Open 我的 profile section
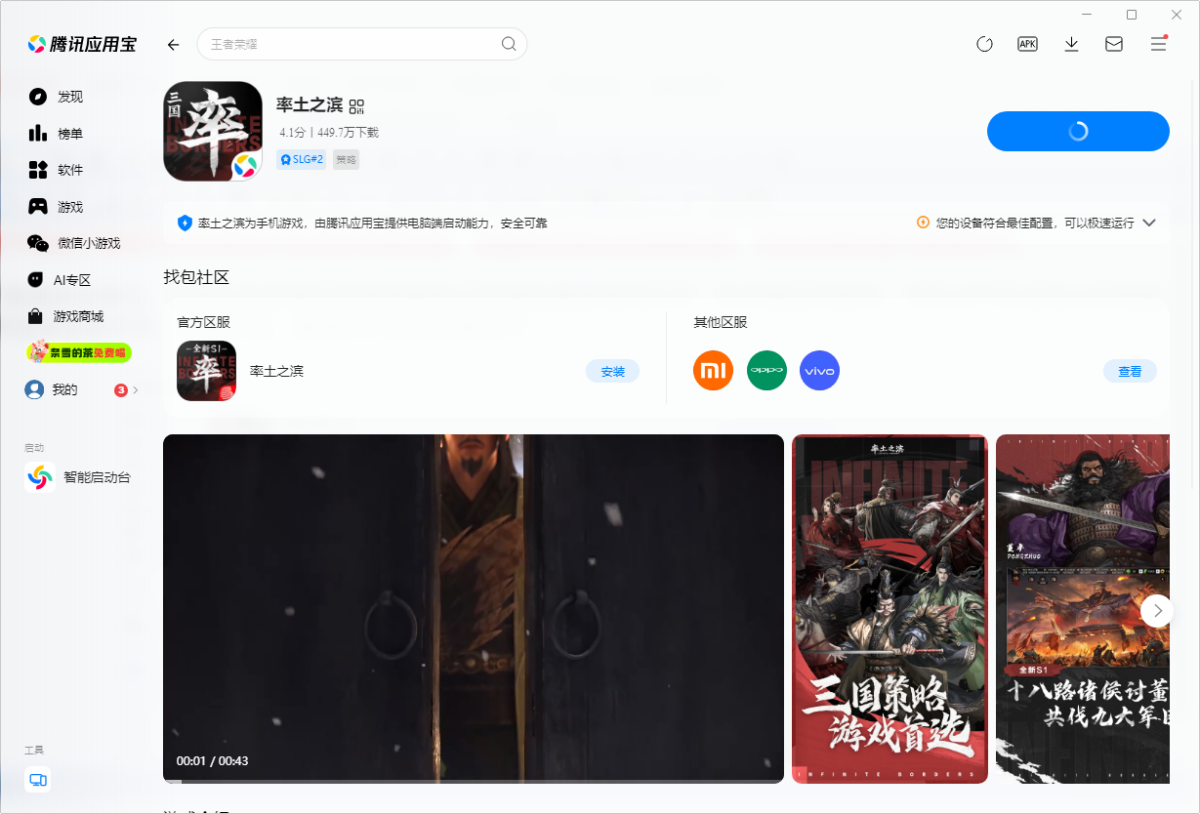The image size is (1200, 814). (65, 390)
